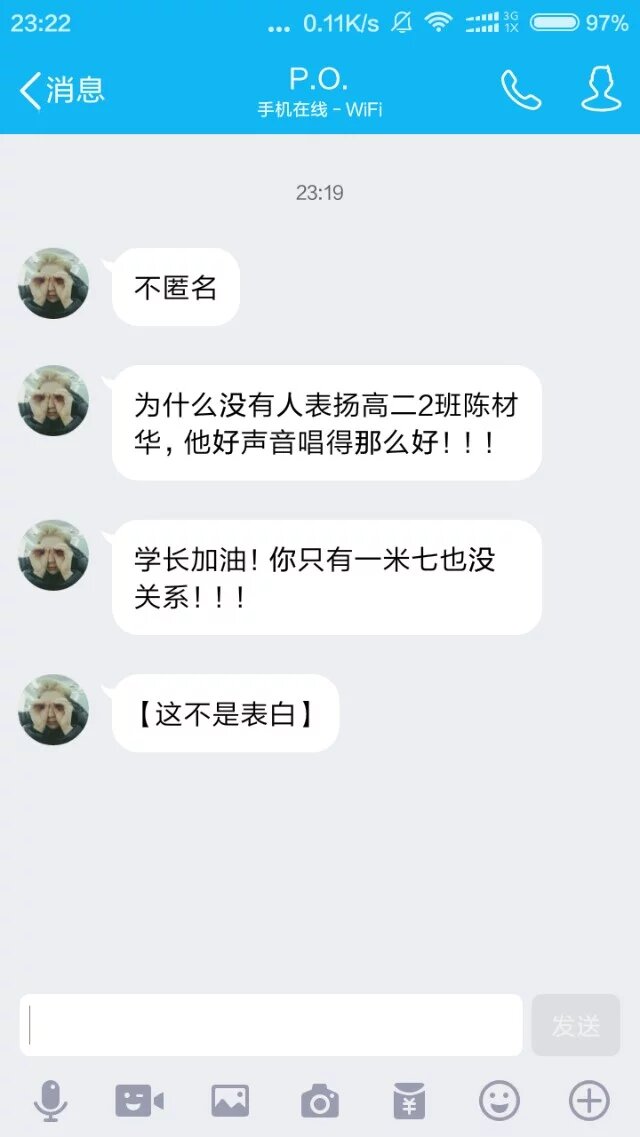
Task: Send a red packet with ¥ icon
Action: [409, 1101]
